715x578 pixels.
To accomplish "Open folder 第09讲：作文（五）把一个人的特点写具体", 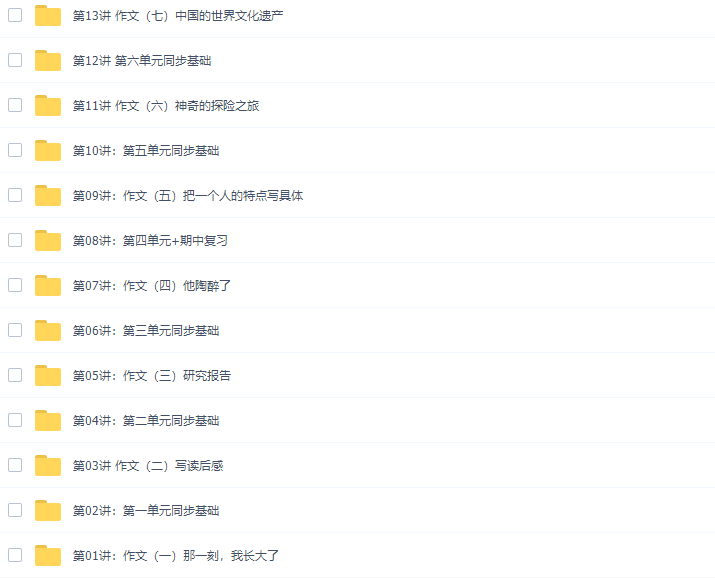I will coord(188,196).
